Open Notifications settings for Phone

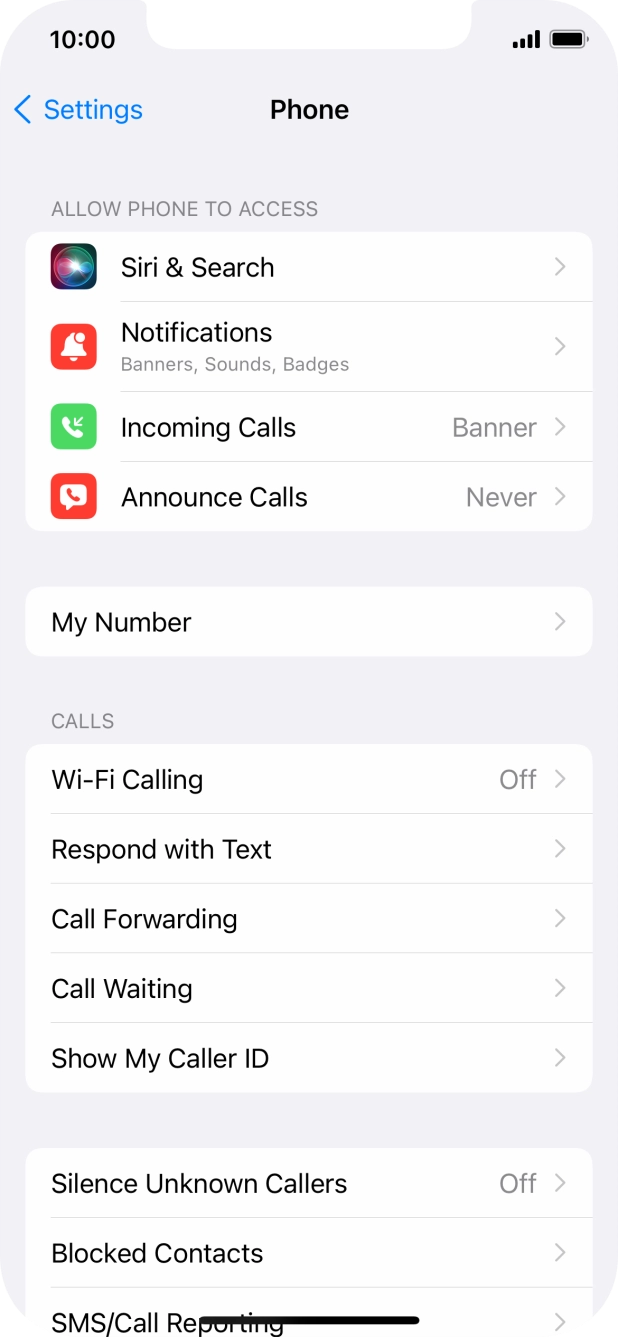308,346
